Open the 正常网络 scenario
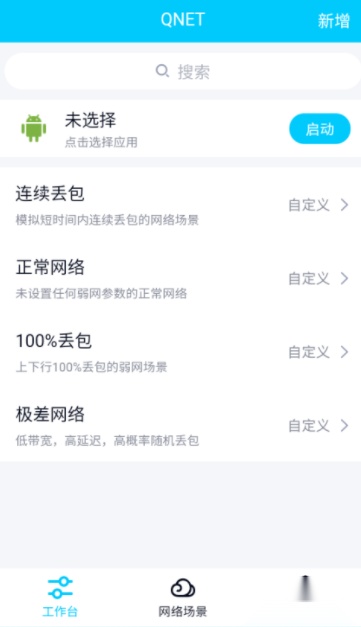 click(180, 278)
